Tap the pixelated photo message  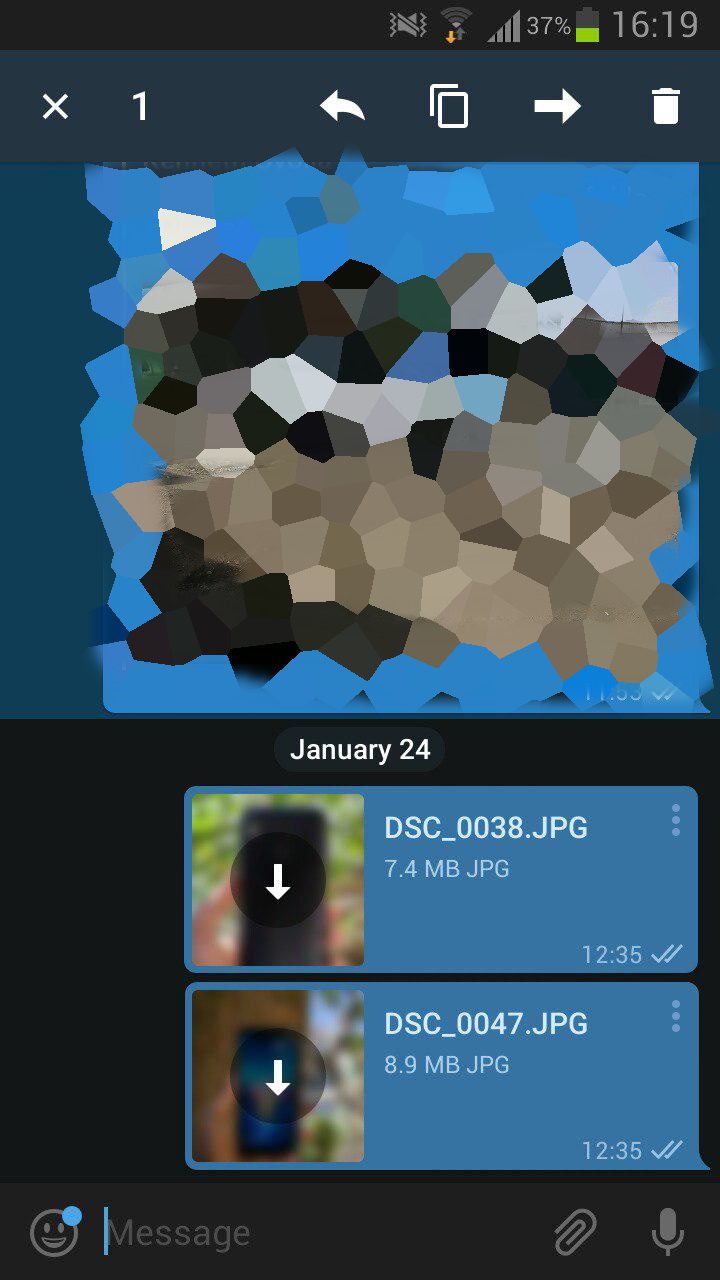point(402,437)
